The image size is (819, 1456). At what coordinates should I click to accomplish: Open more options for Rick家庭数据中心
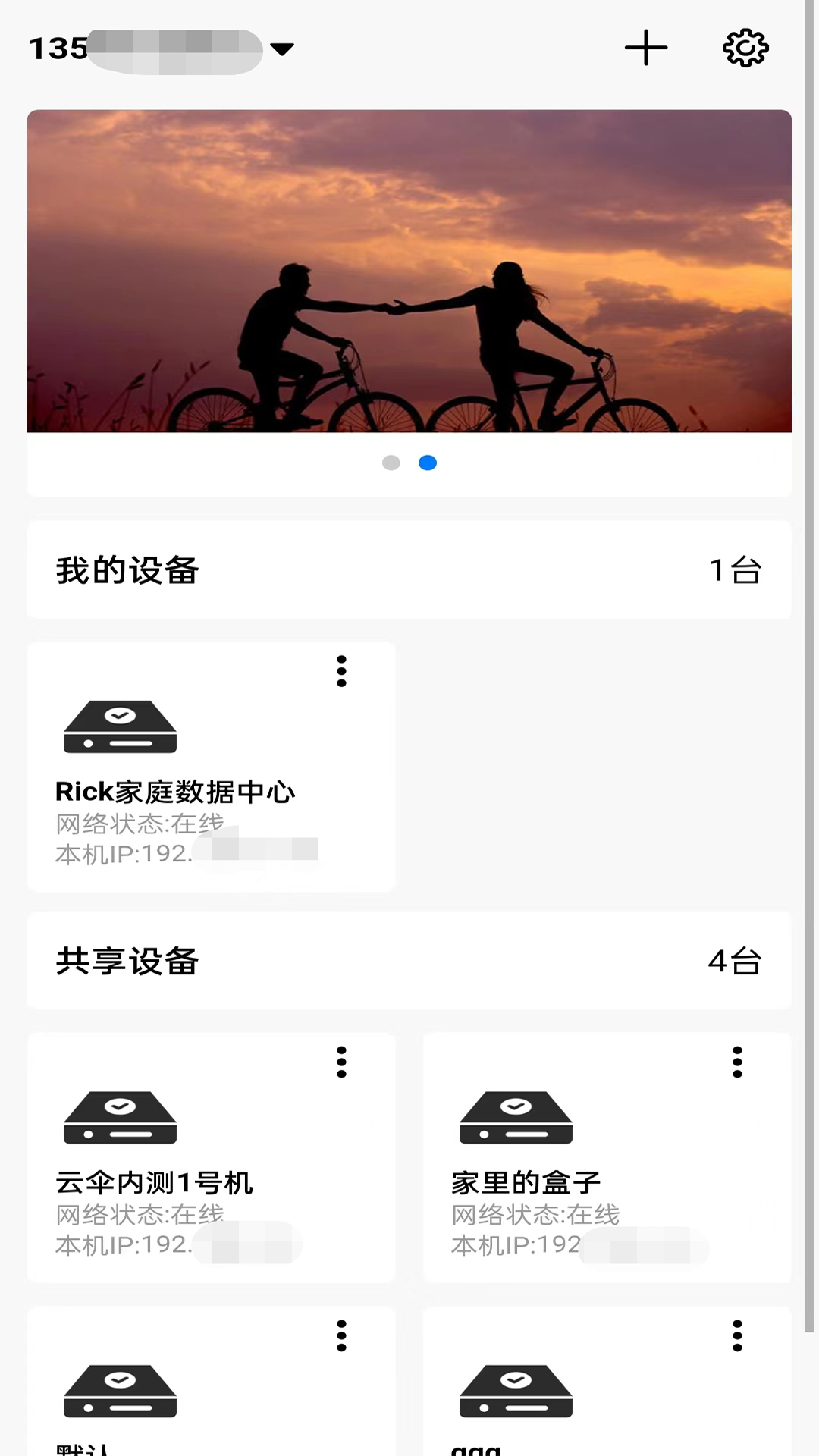click(341, 671)
